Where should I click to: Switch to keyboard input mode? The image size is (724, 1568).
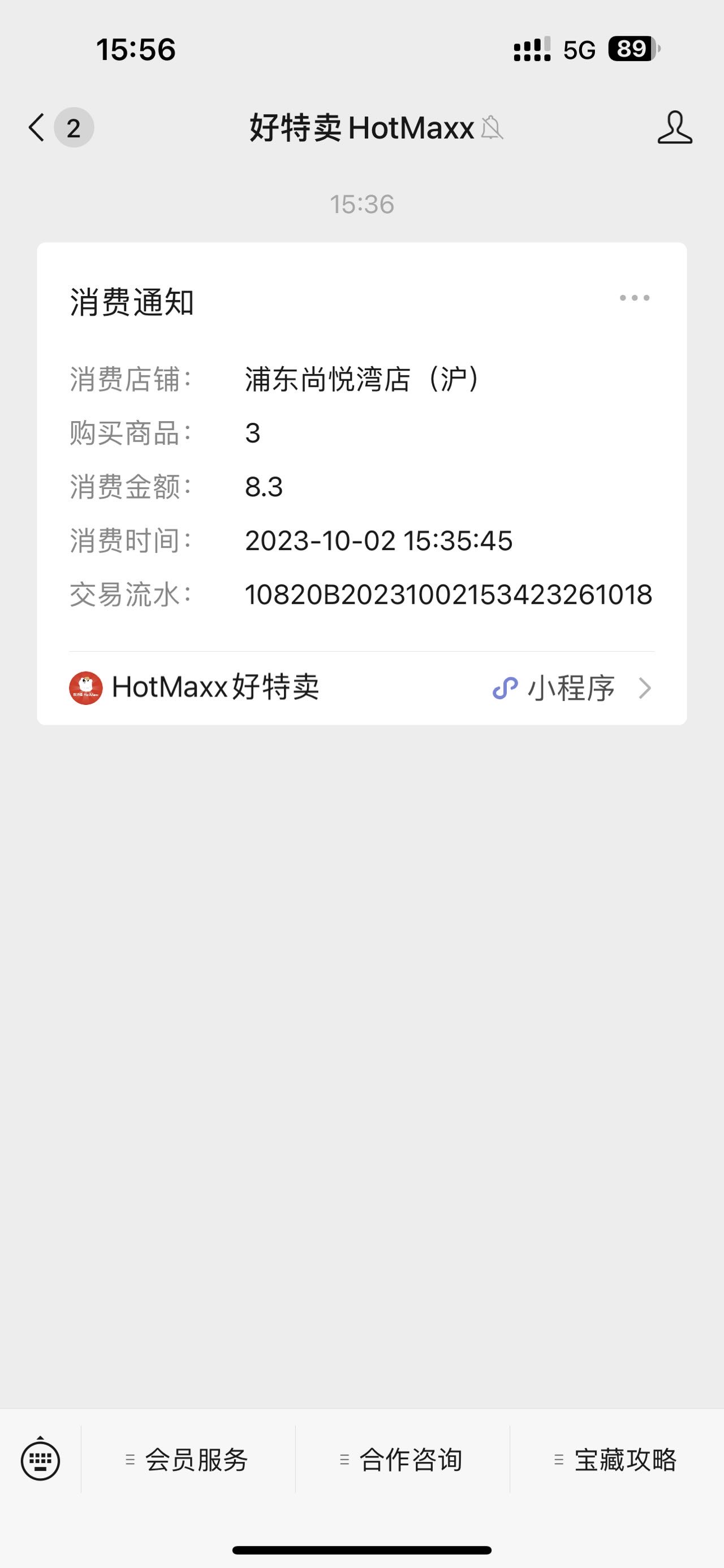click(40, 1459)
